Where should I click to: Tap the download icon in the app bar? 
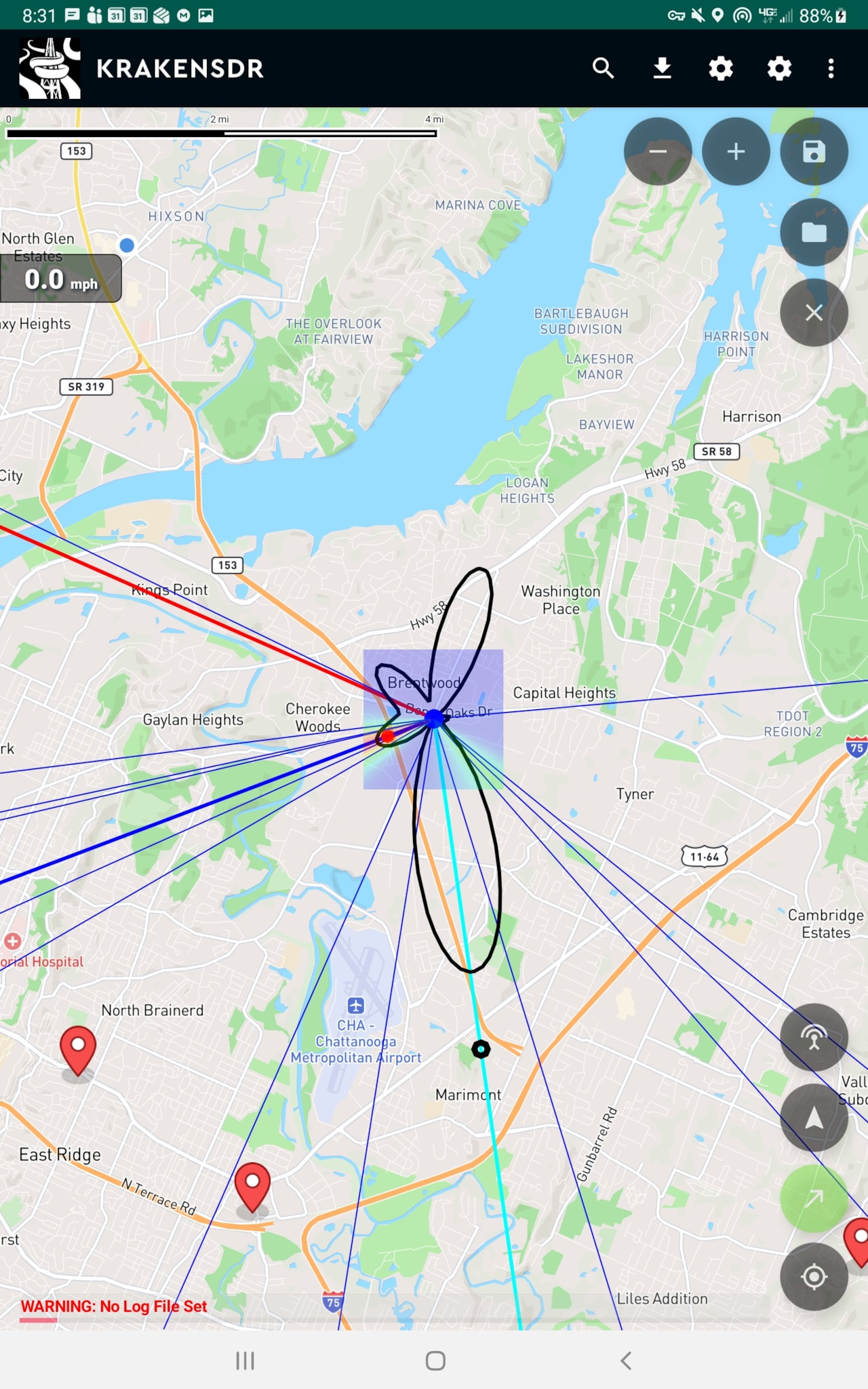662,69
